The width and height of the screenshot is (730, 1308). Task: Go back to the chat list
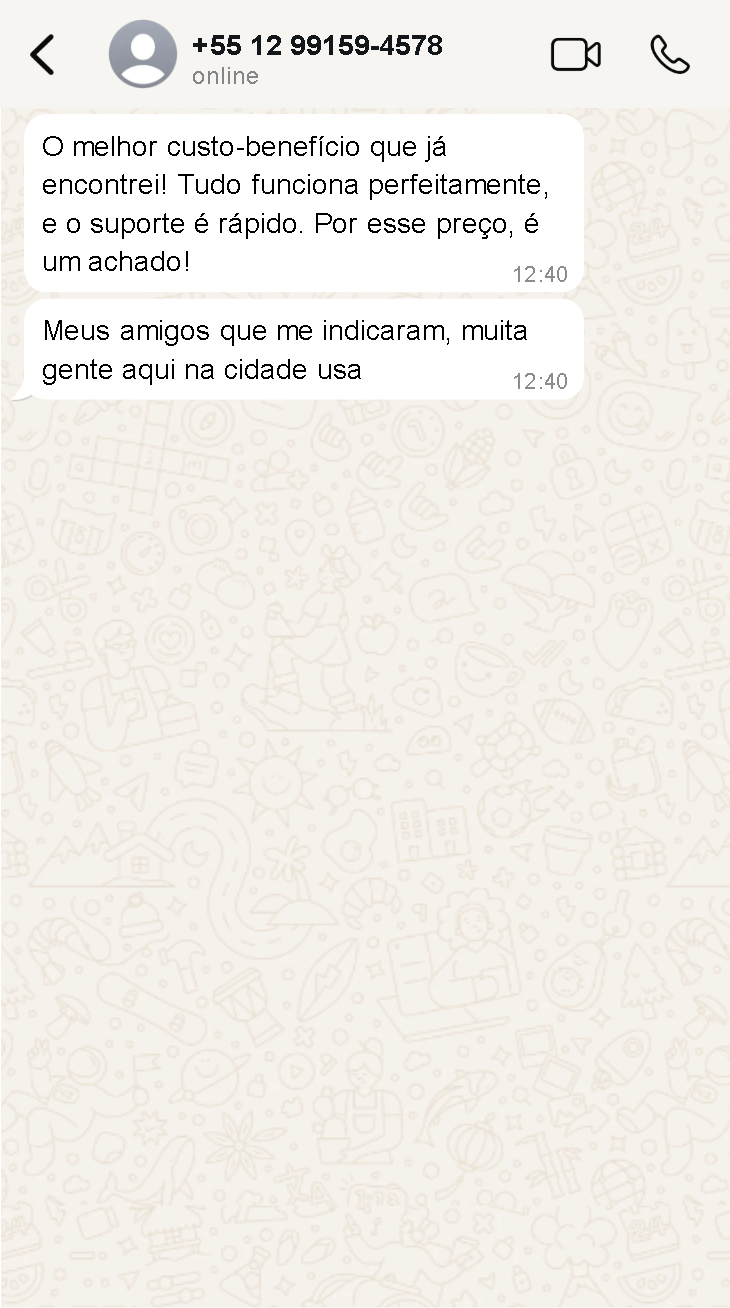pyautogui.click(x=42, y=55)
